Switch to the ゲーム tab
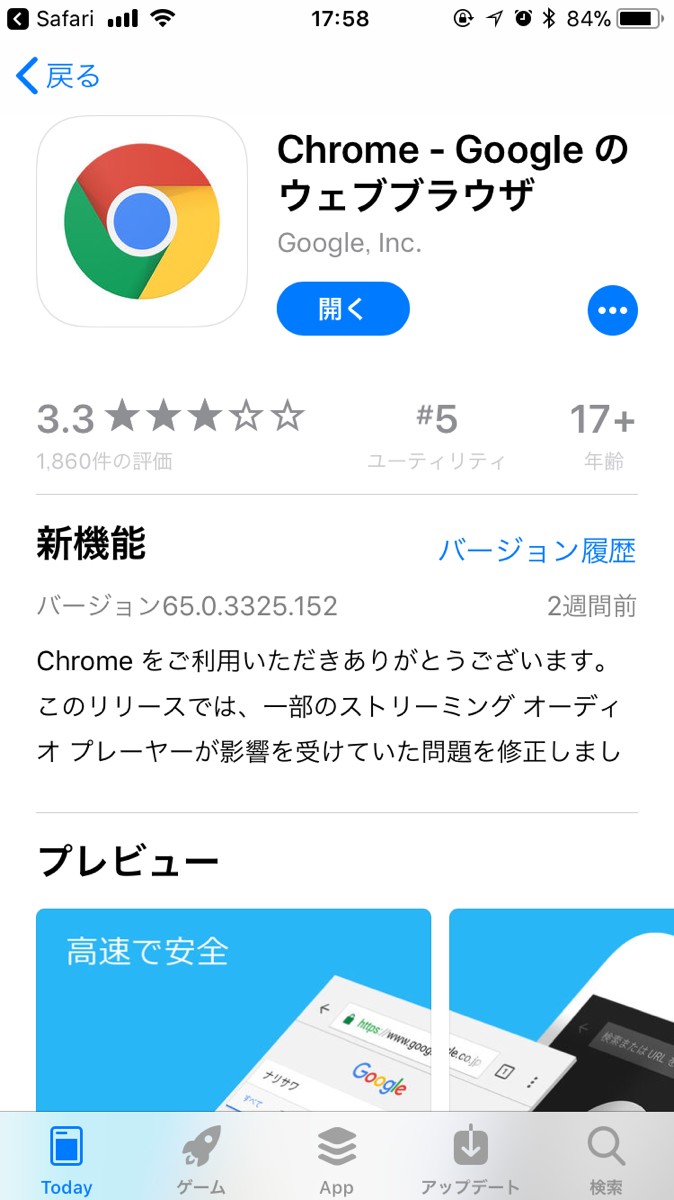This screenshot has height=1200, width=674. 201,1160
